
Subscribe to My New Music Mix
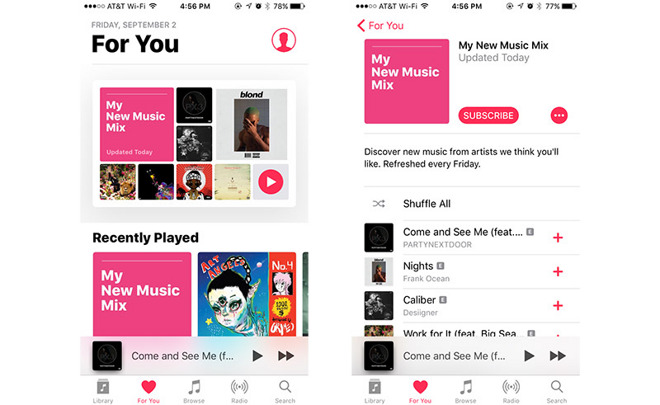tap(488, 115)
